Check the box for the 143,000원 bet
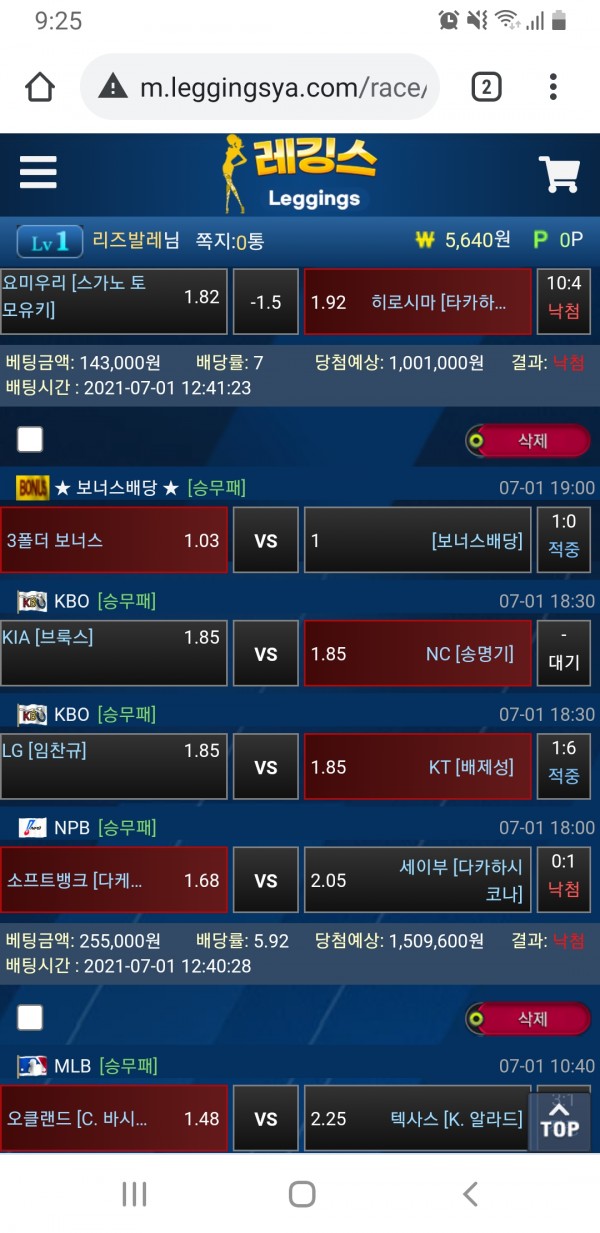The height and width of the screenshot is (1233, 600). pyautogui.click(x=30, y=440)
